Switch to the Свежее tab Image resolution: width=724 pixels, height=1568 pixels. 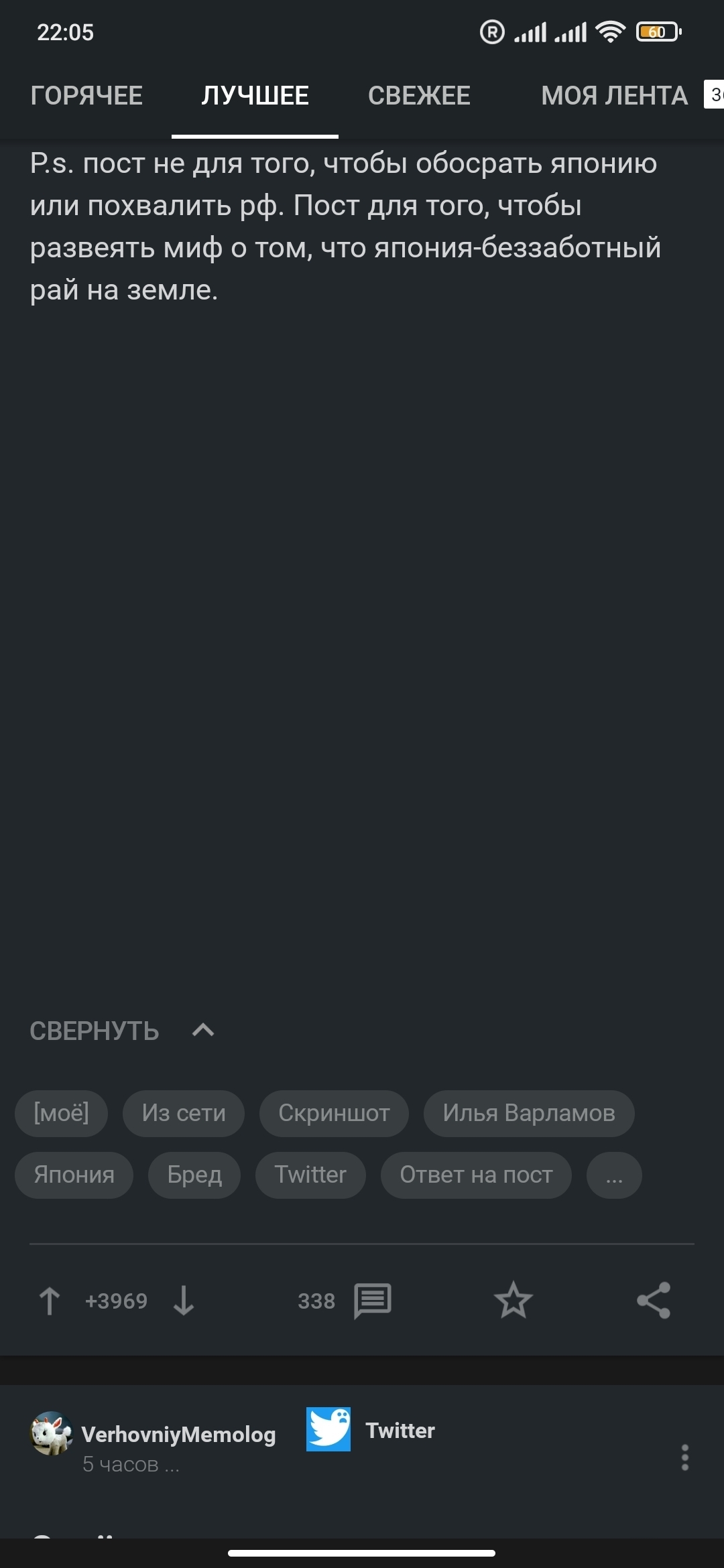pos(419,96)
